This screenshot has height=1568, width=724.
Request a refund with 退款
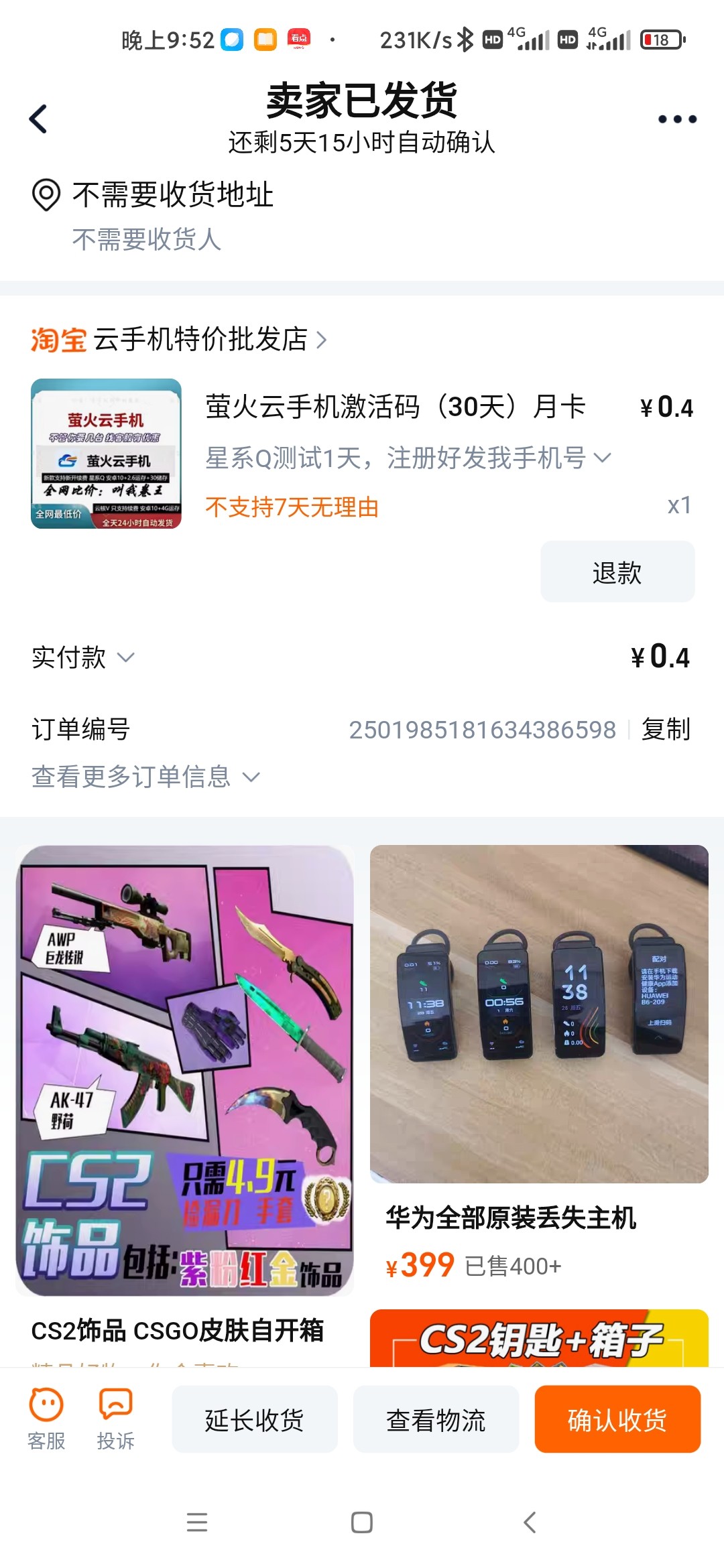[x=617, y=572]
